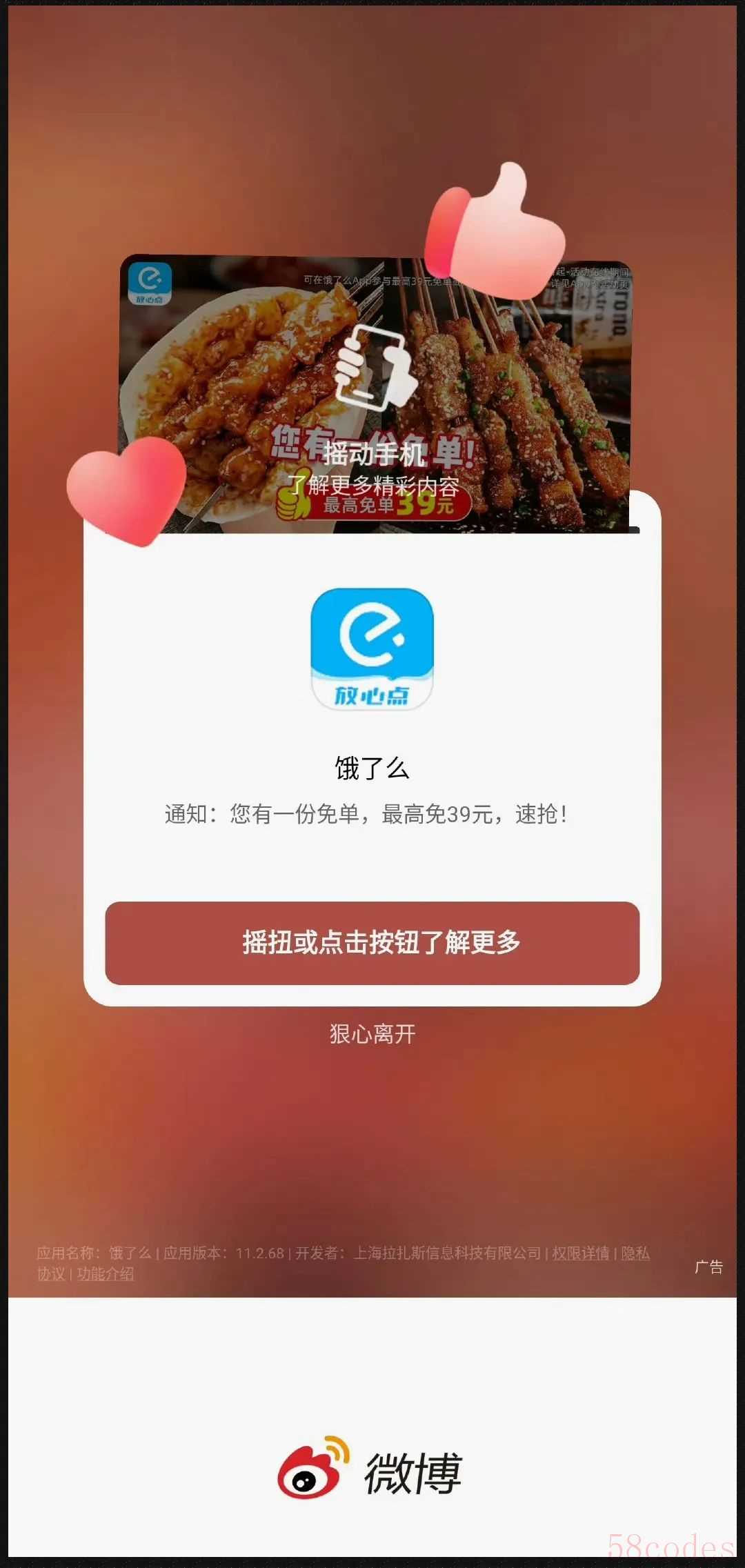
Task: Tap the 摇扭或点击按钮了解更多 button
Action: click(x=372, y=942)
